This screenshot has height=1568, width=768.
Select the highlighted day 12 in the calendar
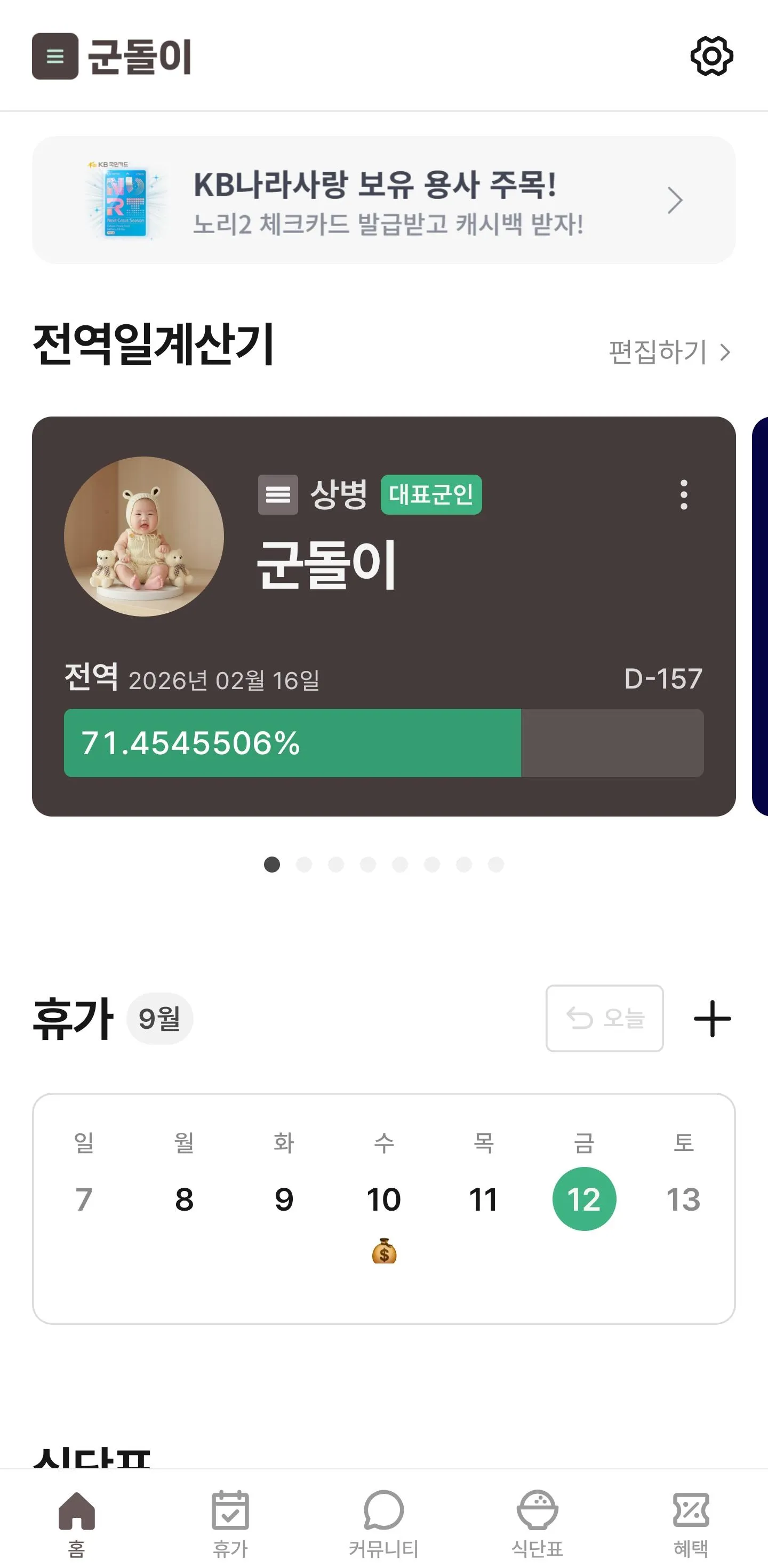click(x=583, y=1199)
